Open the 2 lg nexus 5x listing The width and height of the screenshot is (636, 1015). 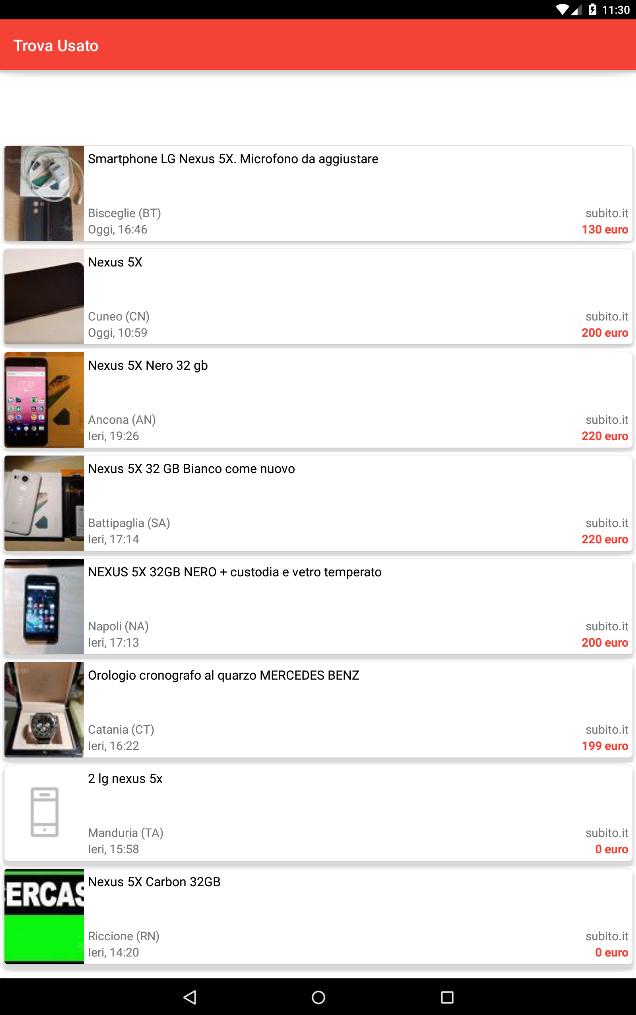click(x=318, y=813)
